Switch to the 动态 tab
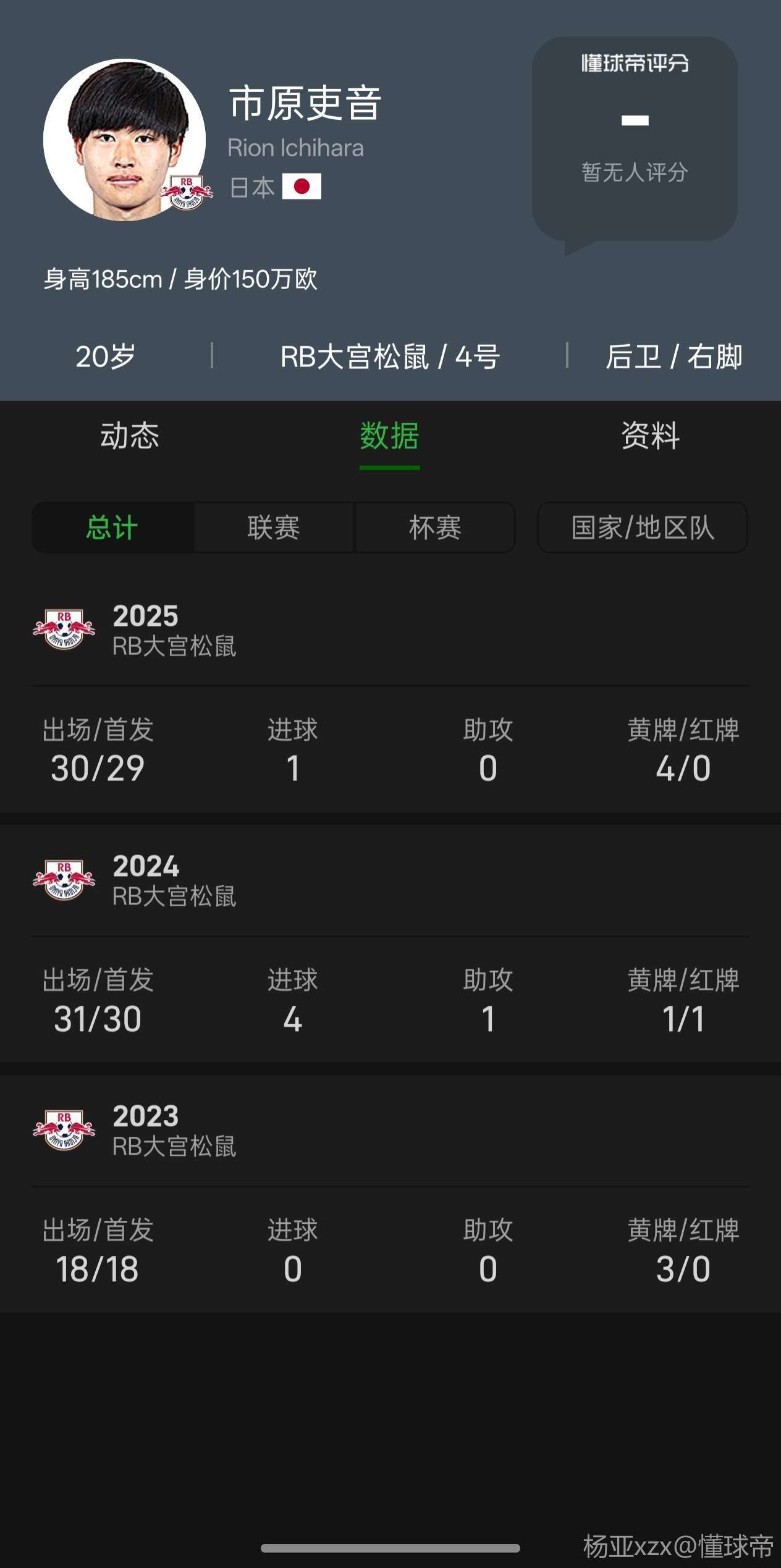 (130, 436)
